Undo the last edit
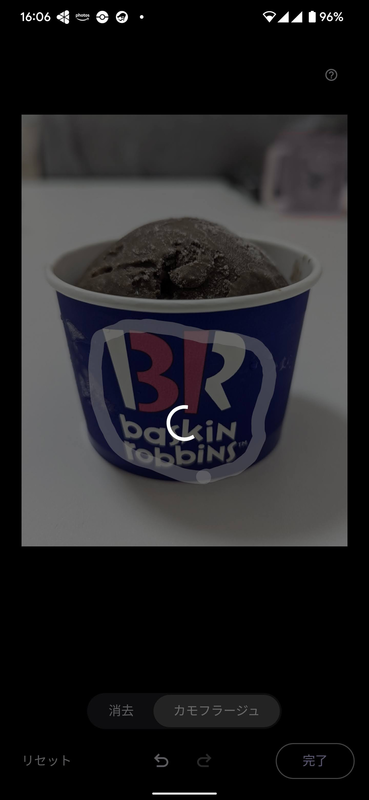This screenshot has height=800, width=369. pyautogui.click(x=161, y=761)
